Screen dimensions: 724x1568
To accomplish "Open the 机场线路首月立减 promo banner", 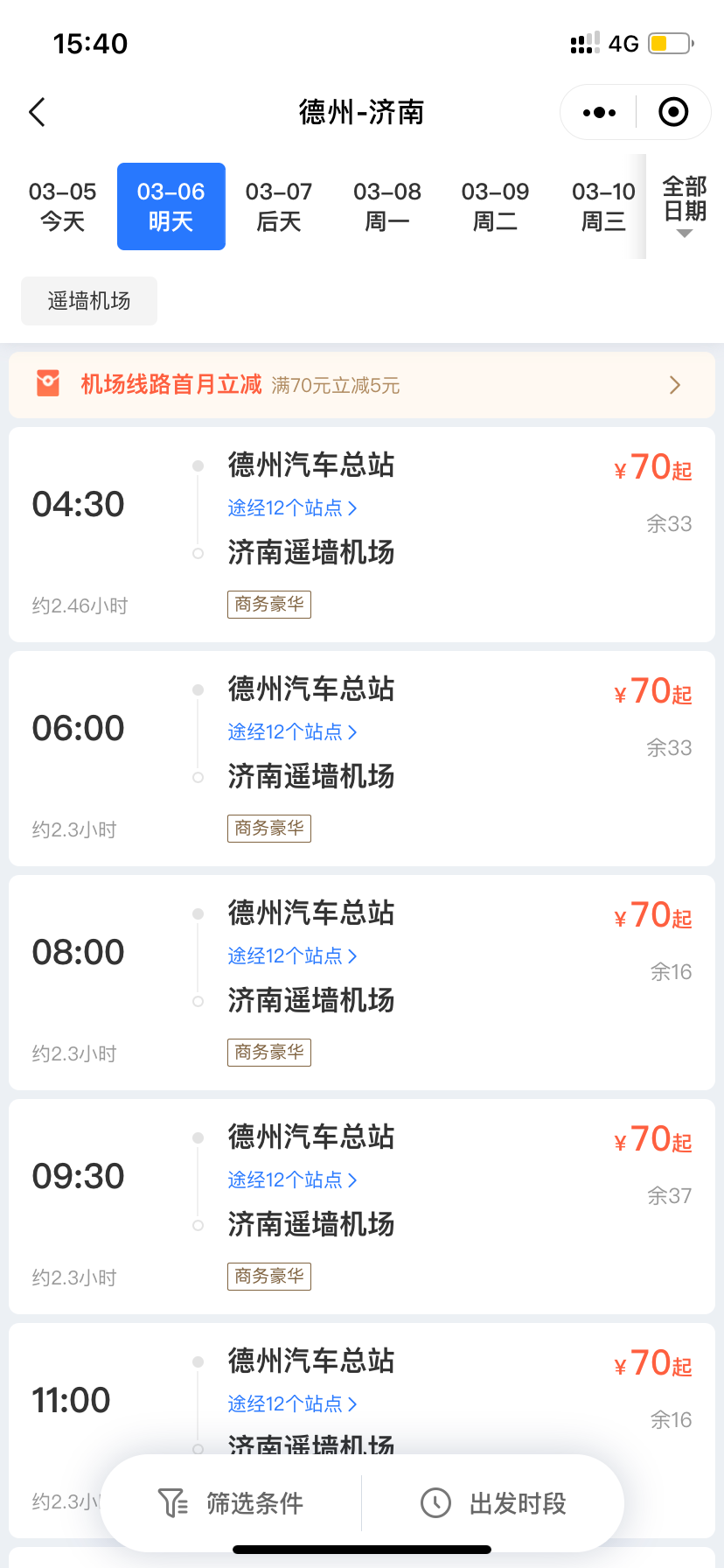I will point(362,385).
